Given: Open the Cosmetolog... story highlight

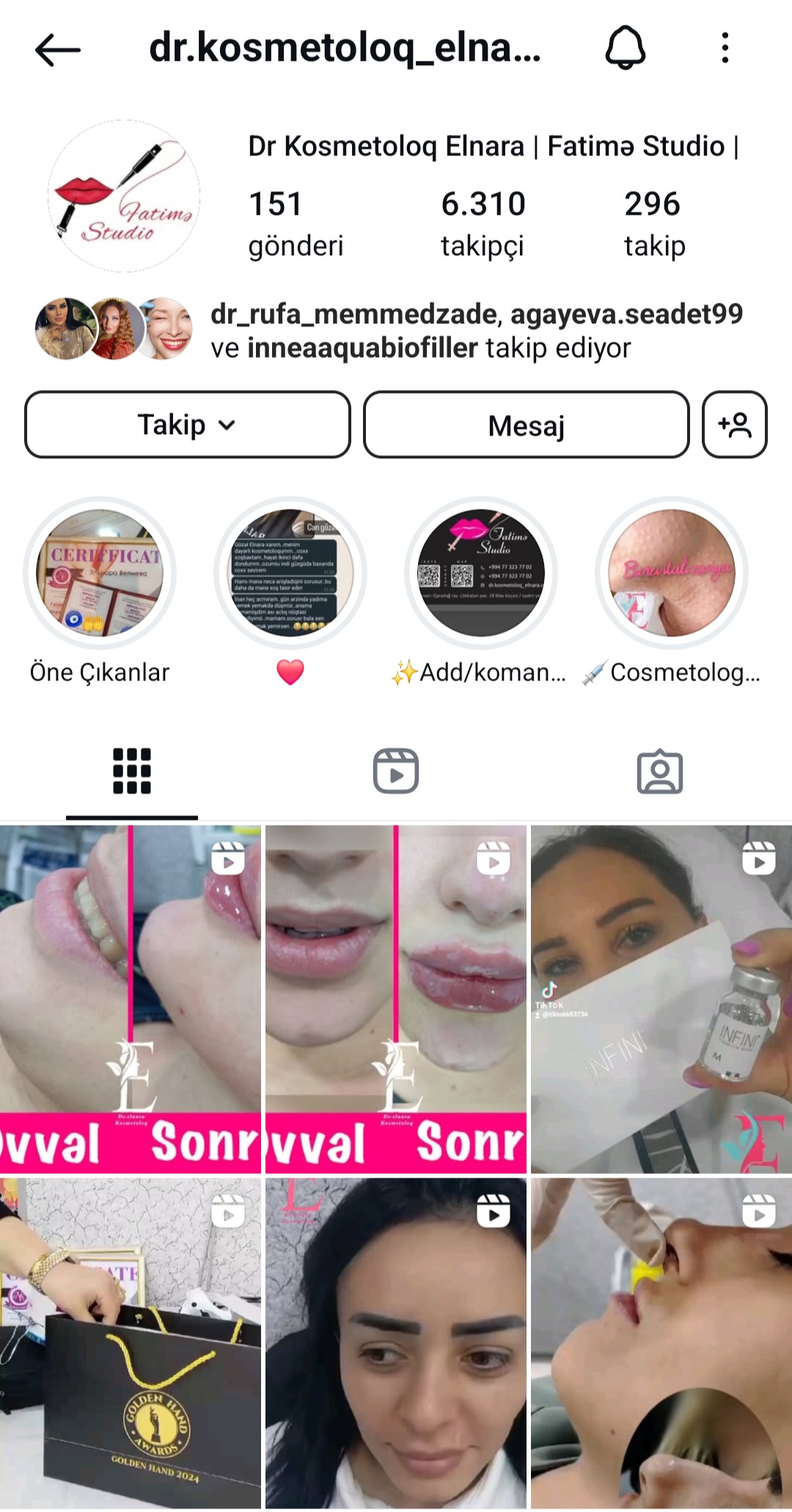Looking at the screenshot, I should [x=672, y=573].
